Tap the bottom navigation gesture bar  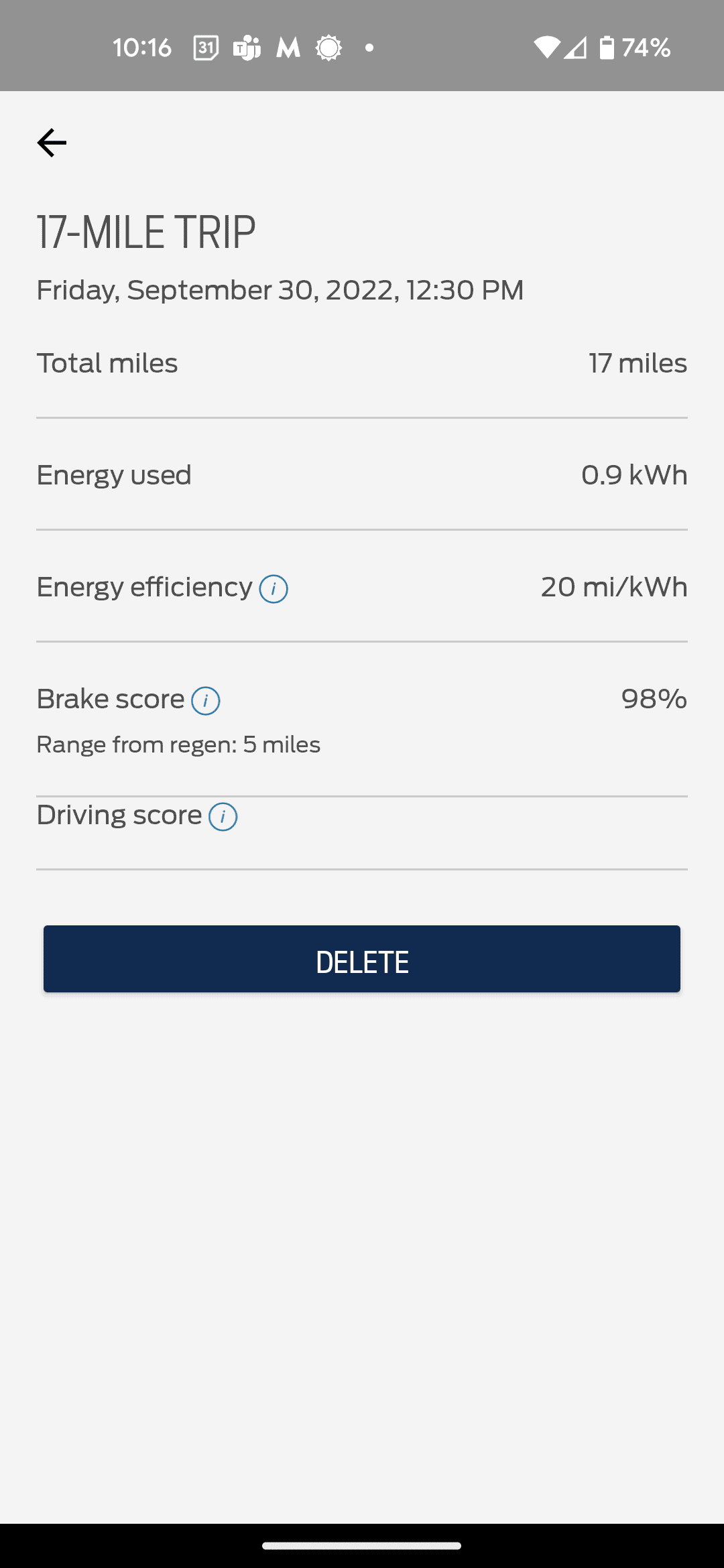(x=362, y=1545)
